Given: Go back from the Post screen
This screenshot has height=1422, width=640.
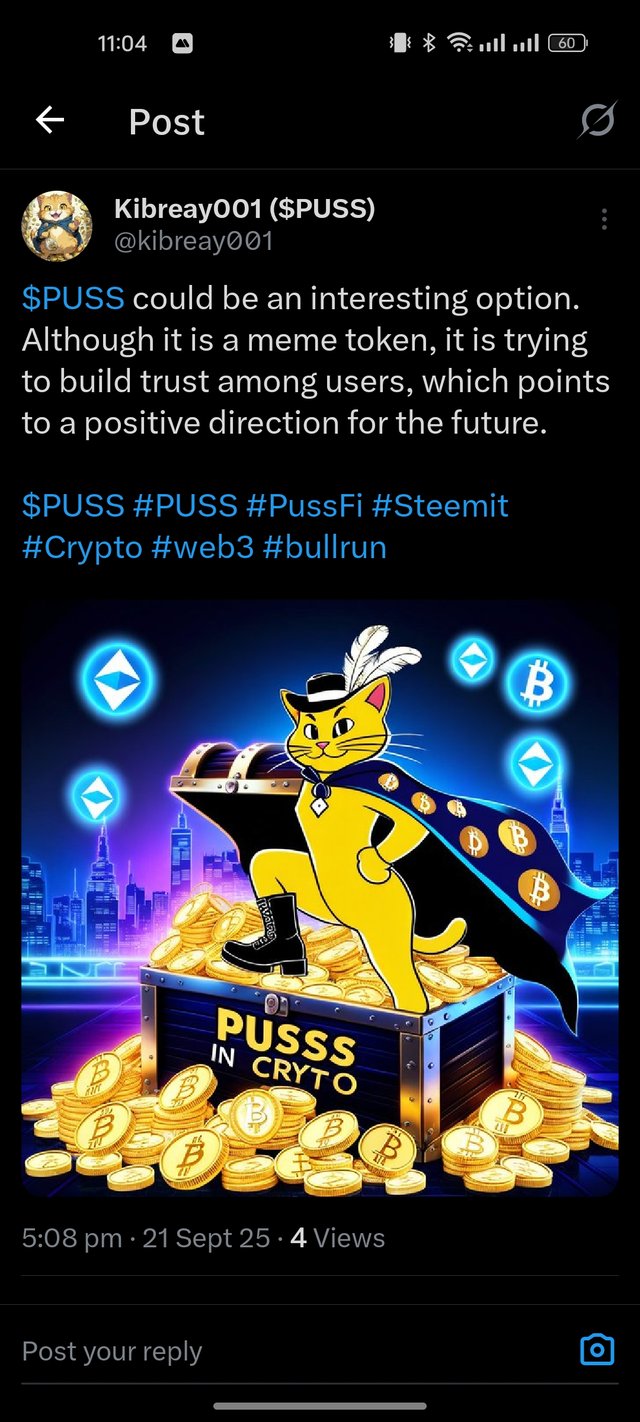Looking at the screenshot, I should pyautogui.click(x=49, y=121).
